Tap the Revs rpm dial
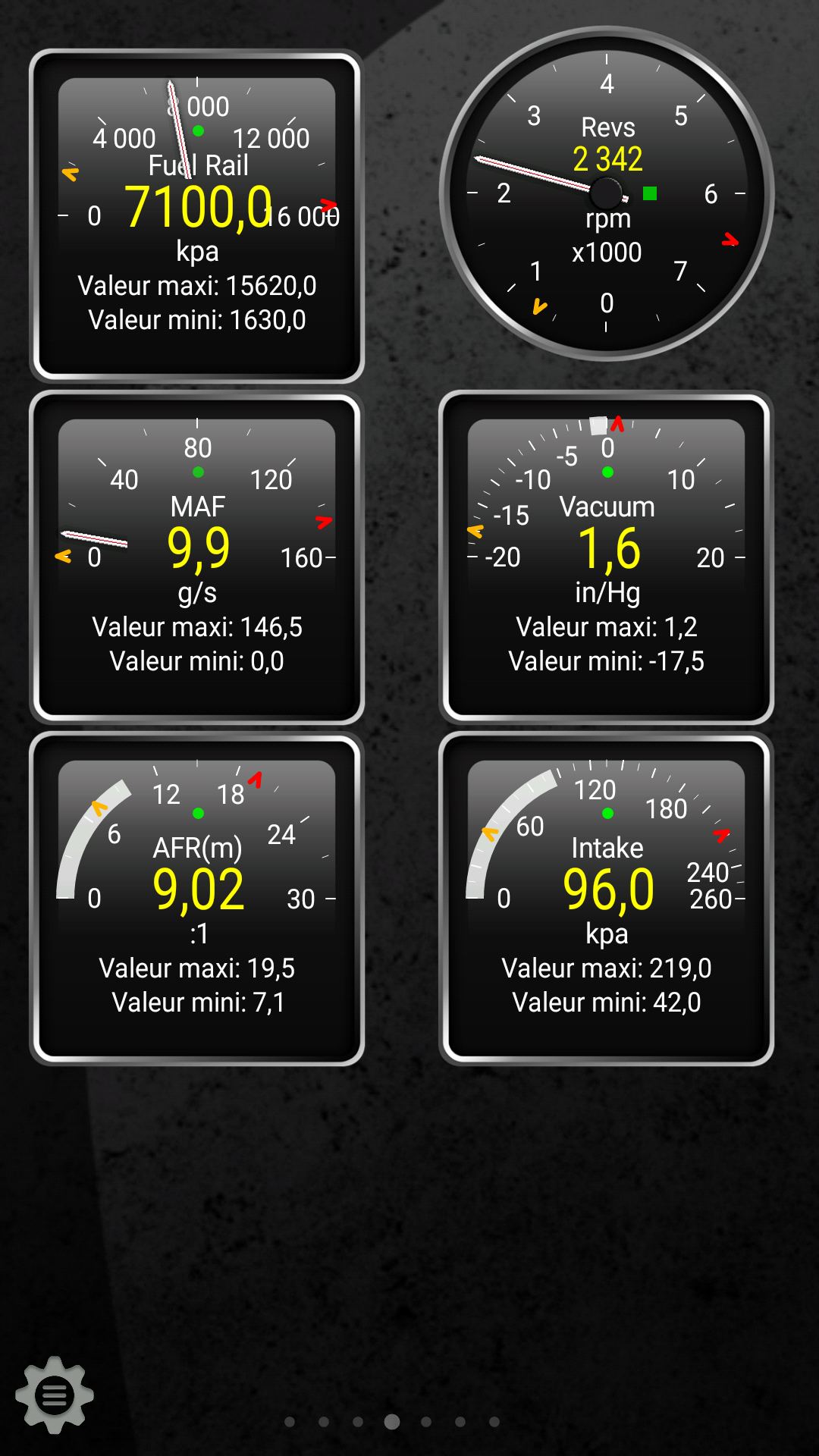 [x=607, y=194]
